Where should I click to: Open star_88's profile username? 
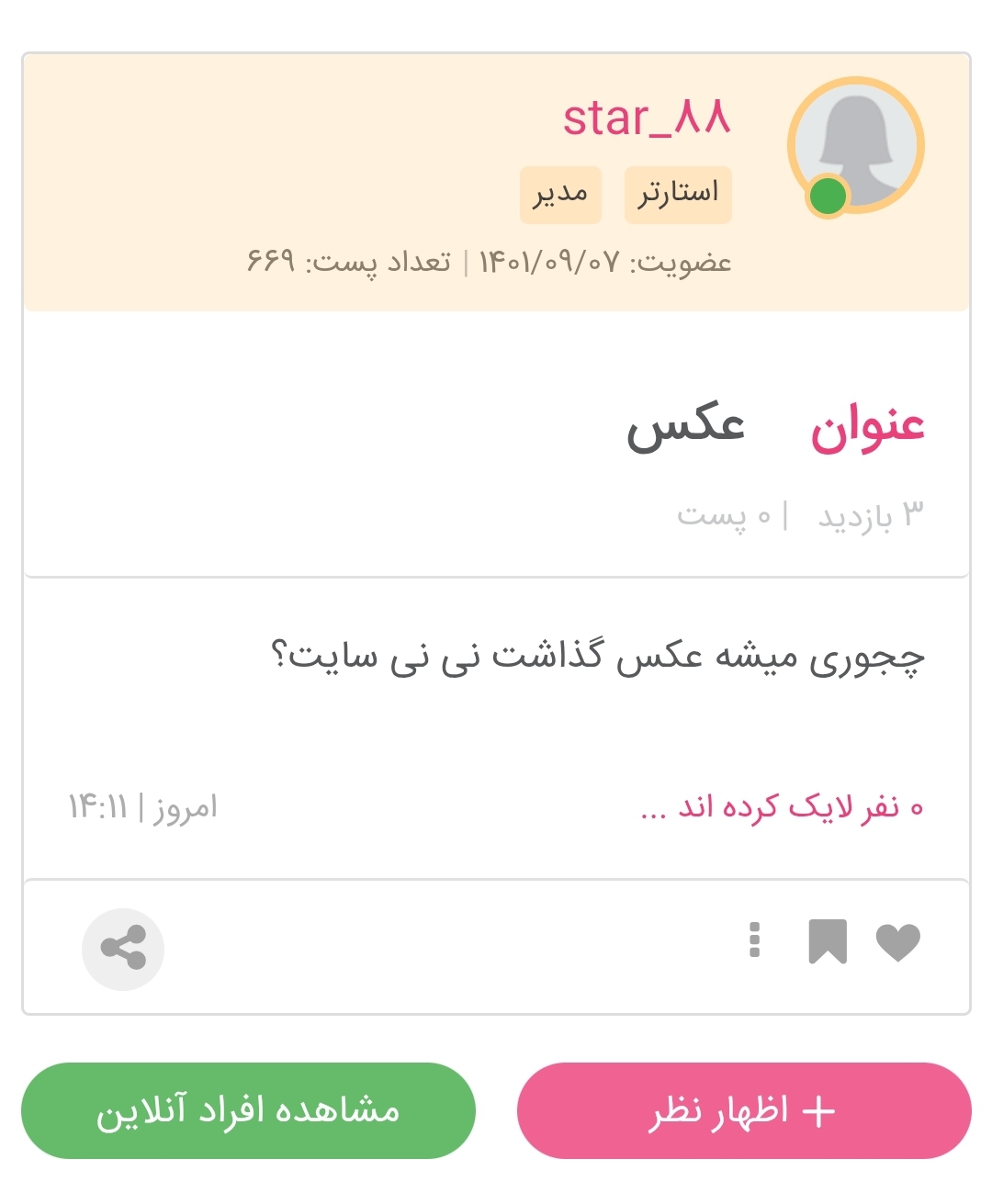[647, 118]
